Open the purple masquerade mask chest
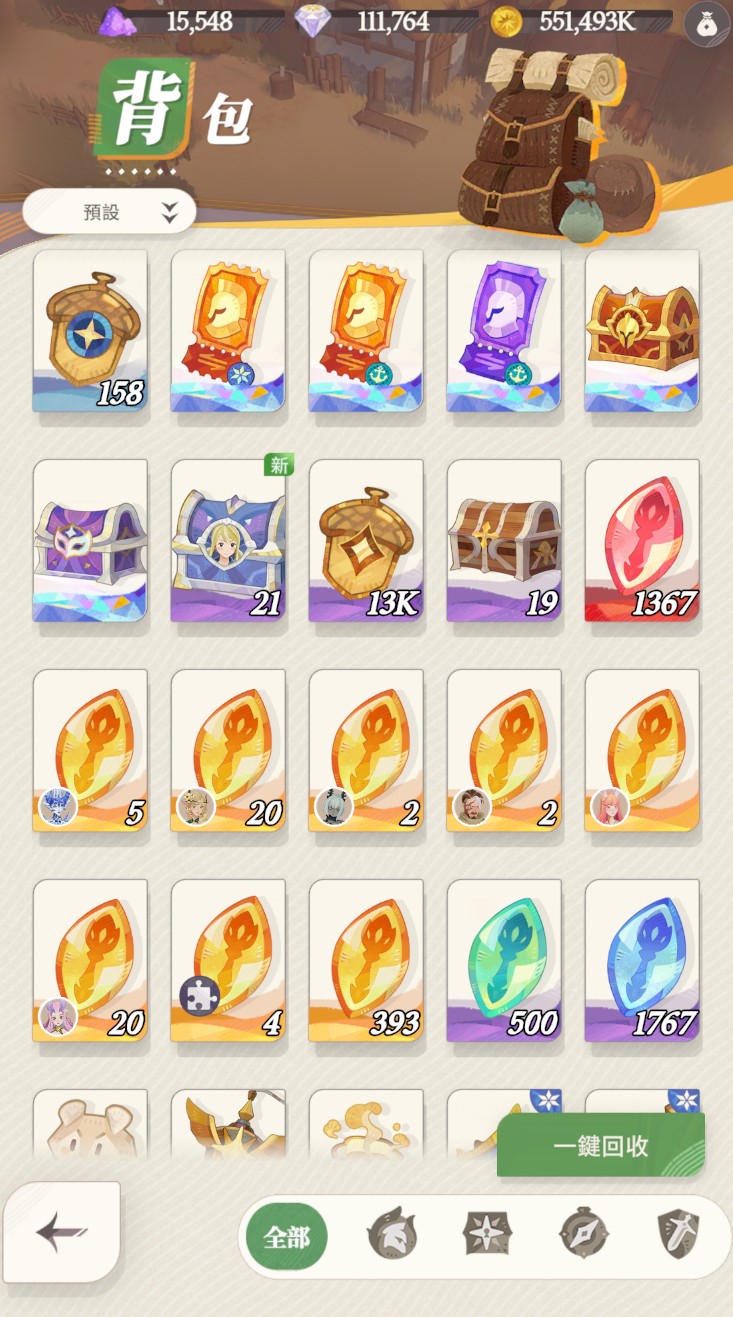Screen dimensions: 733x1317 pos(90,541)
